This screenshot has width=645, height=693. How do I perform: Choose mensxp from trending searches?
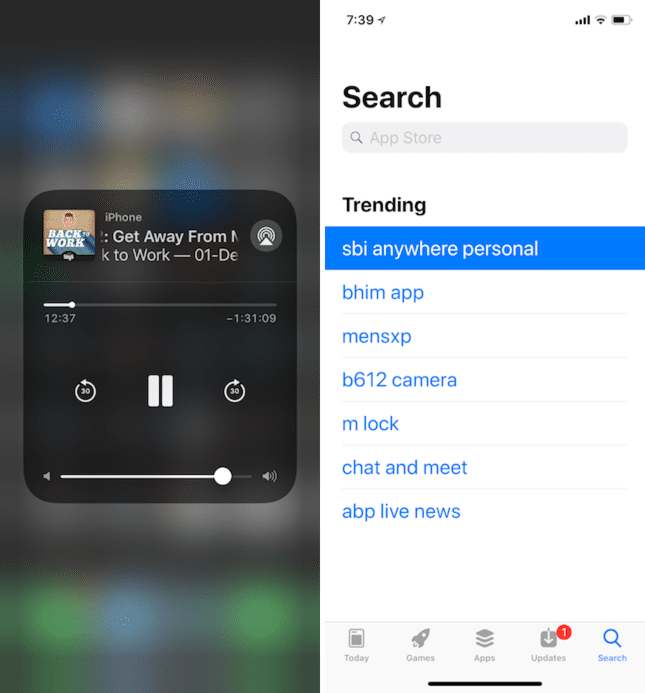(x=377, y=337)
